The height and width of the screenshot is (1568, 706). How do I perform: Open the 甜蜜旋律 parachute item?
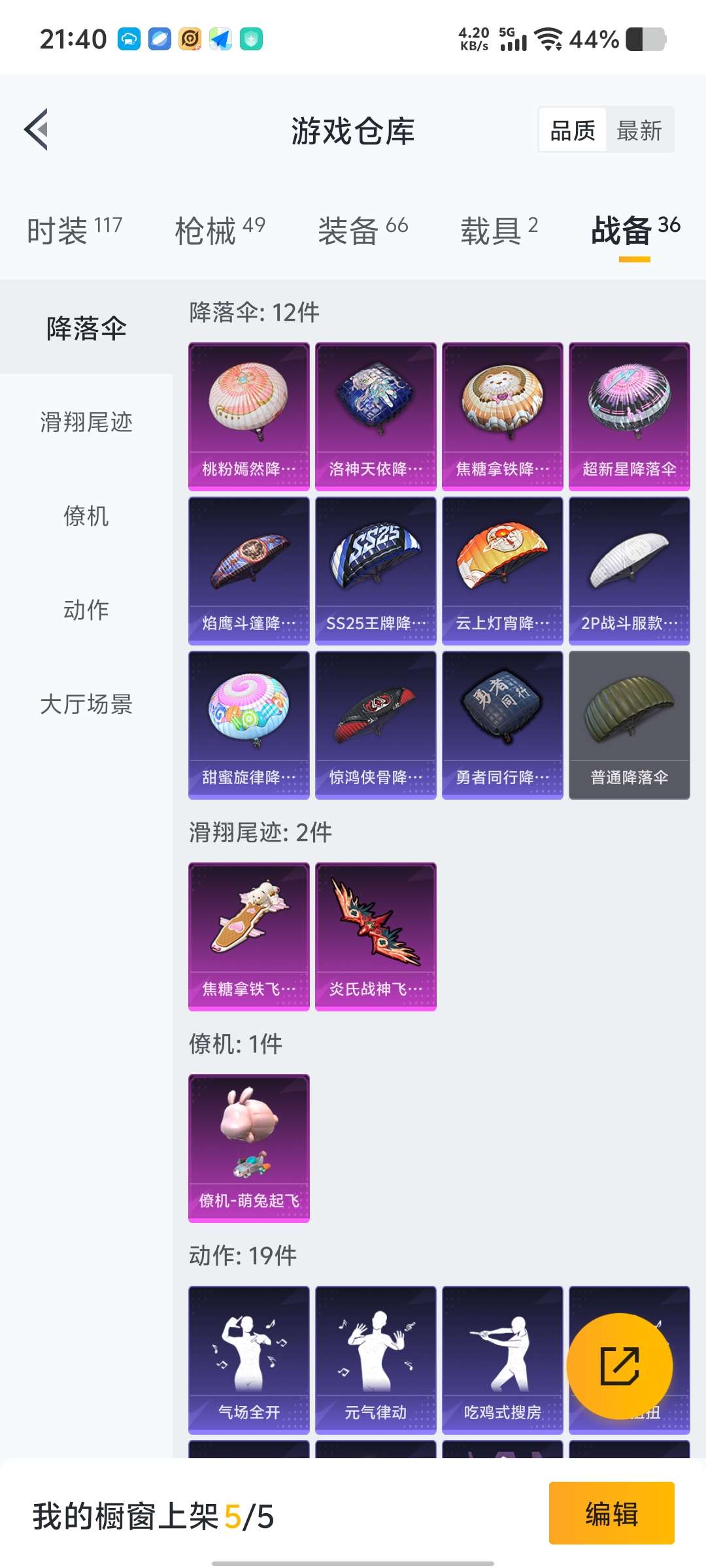coord(249,725)
